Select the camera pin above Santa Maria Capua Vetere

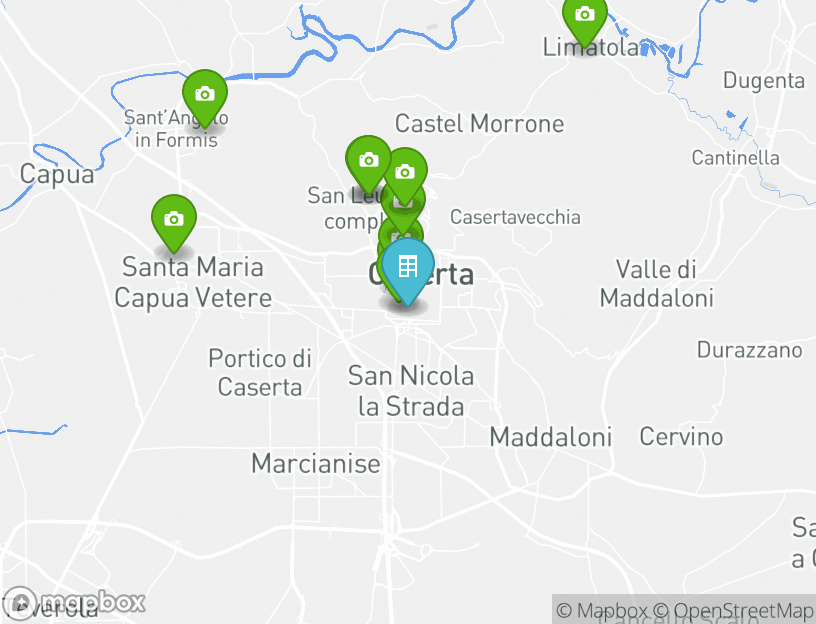pyautogui.click(x=174, y=219)
